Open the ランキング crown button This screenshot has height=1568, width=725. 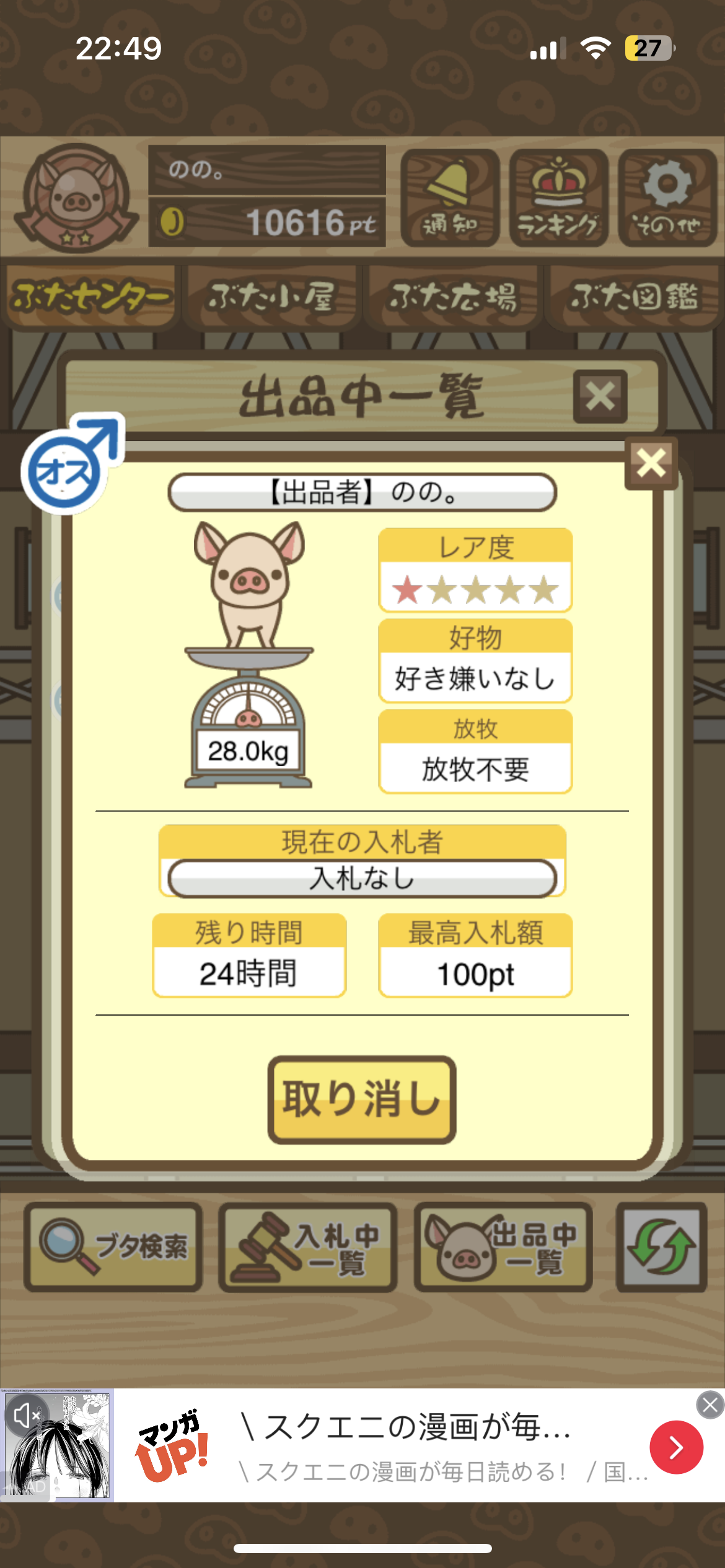tap(558, 198)
